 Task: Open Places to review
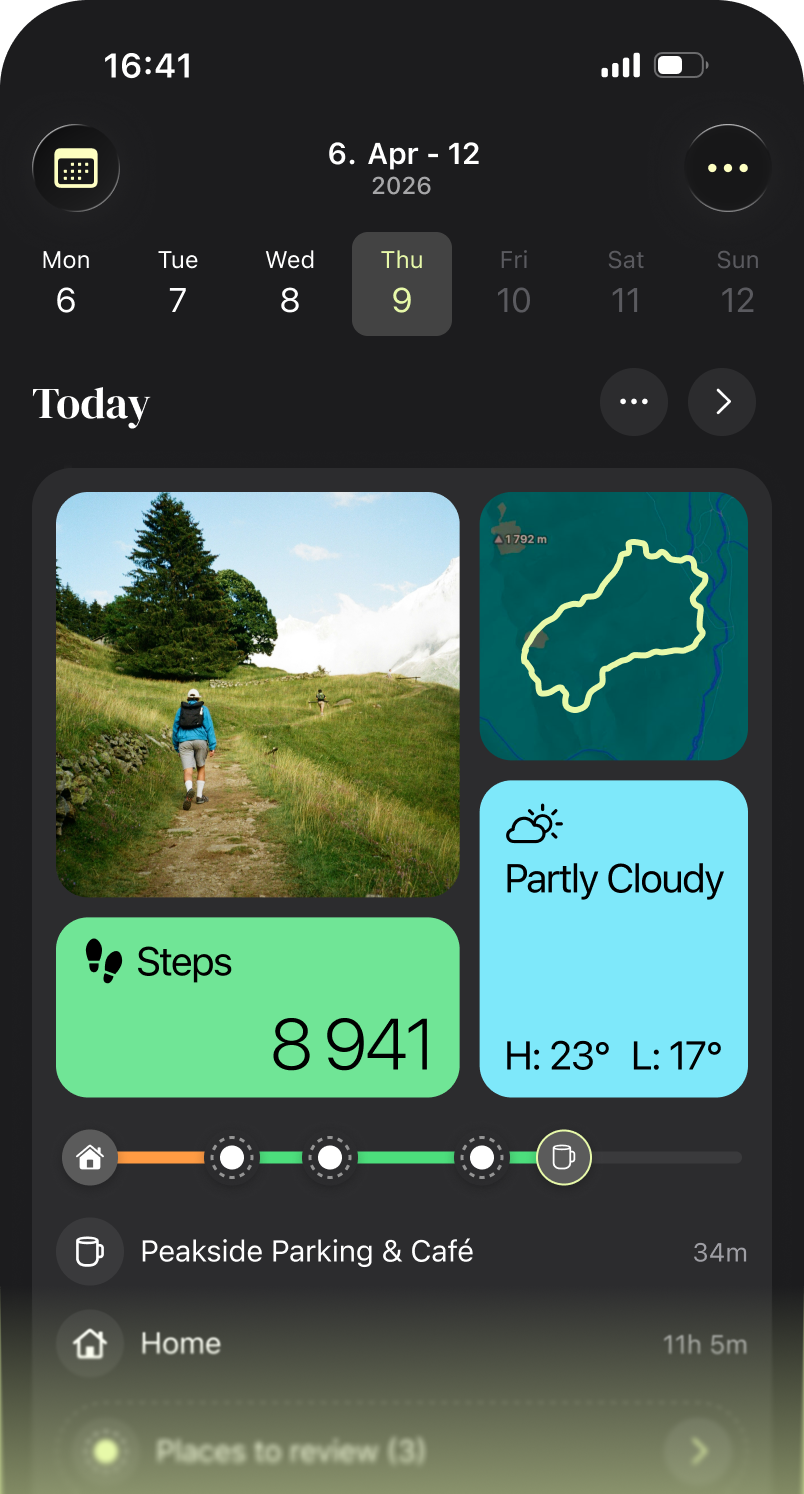[x=400, y=1450]
